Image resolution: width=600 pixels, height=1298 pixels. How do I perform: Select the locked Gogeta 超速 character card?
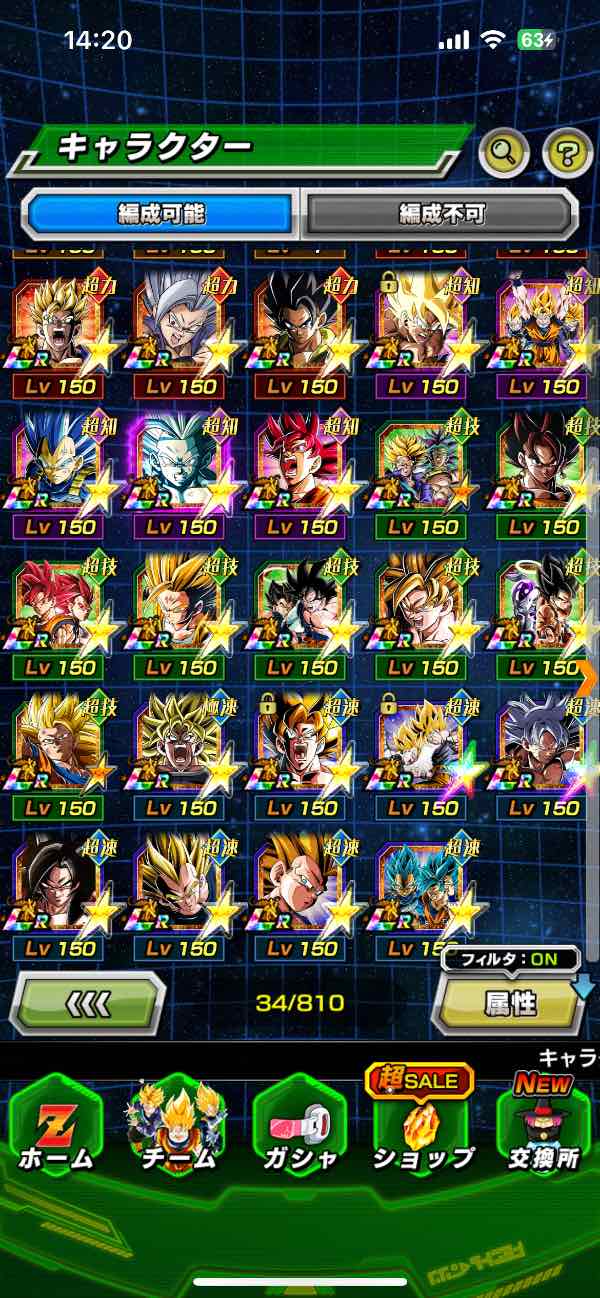(298, 752)
